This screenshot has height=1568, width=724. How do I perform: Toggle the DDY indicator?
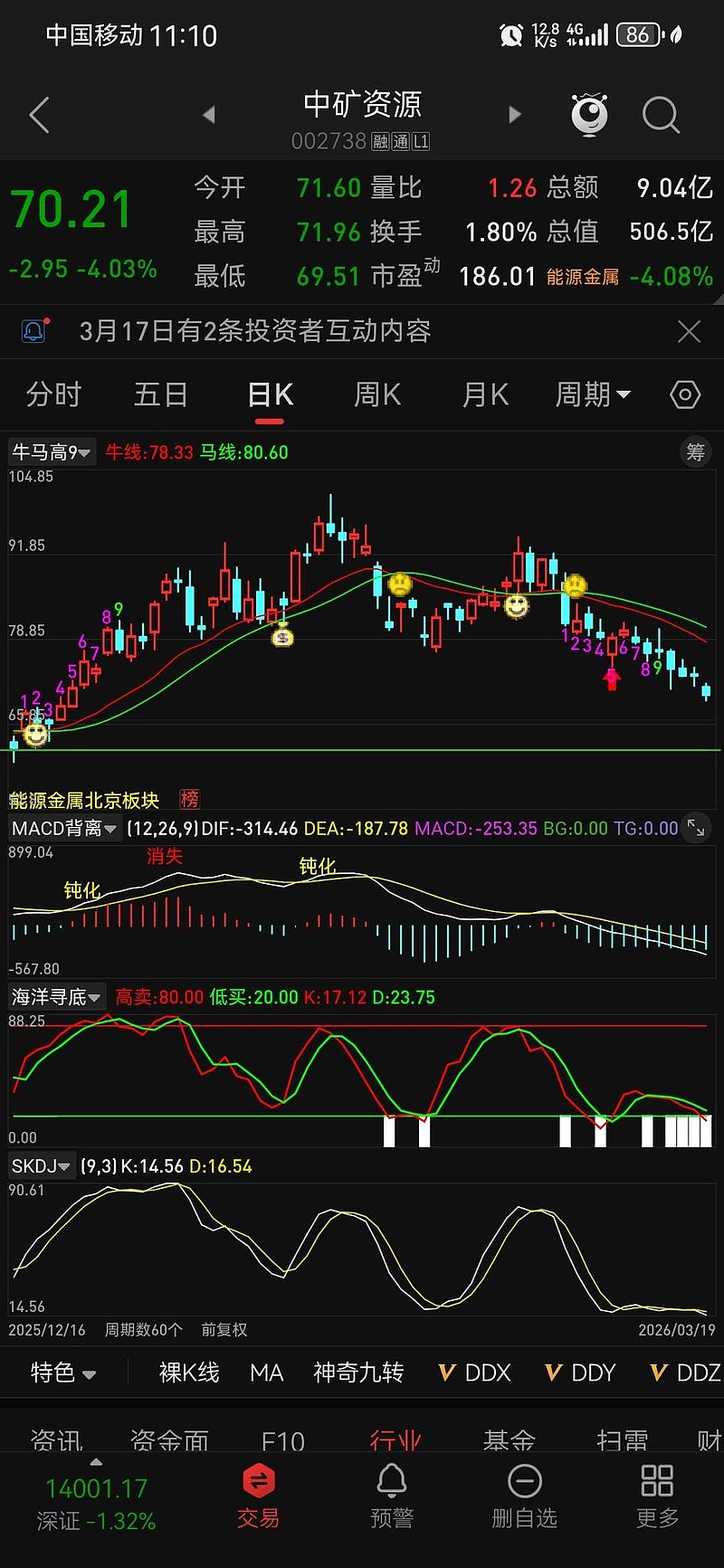point(580,1373)
